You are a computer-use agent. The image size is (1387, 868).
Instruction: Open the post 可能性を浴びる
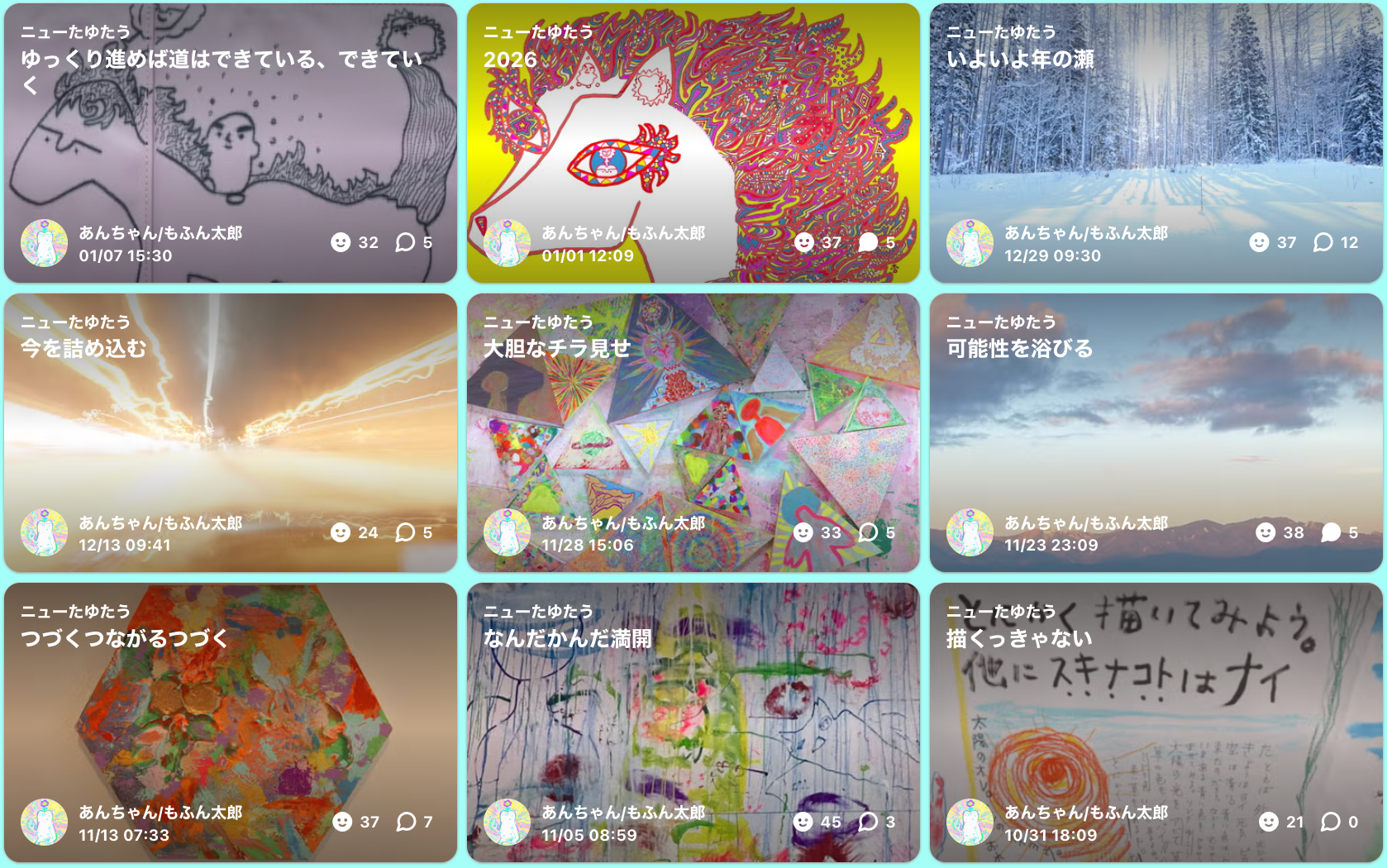1019,349
